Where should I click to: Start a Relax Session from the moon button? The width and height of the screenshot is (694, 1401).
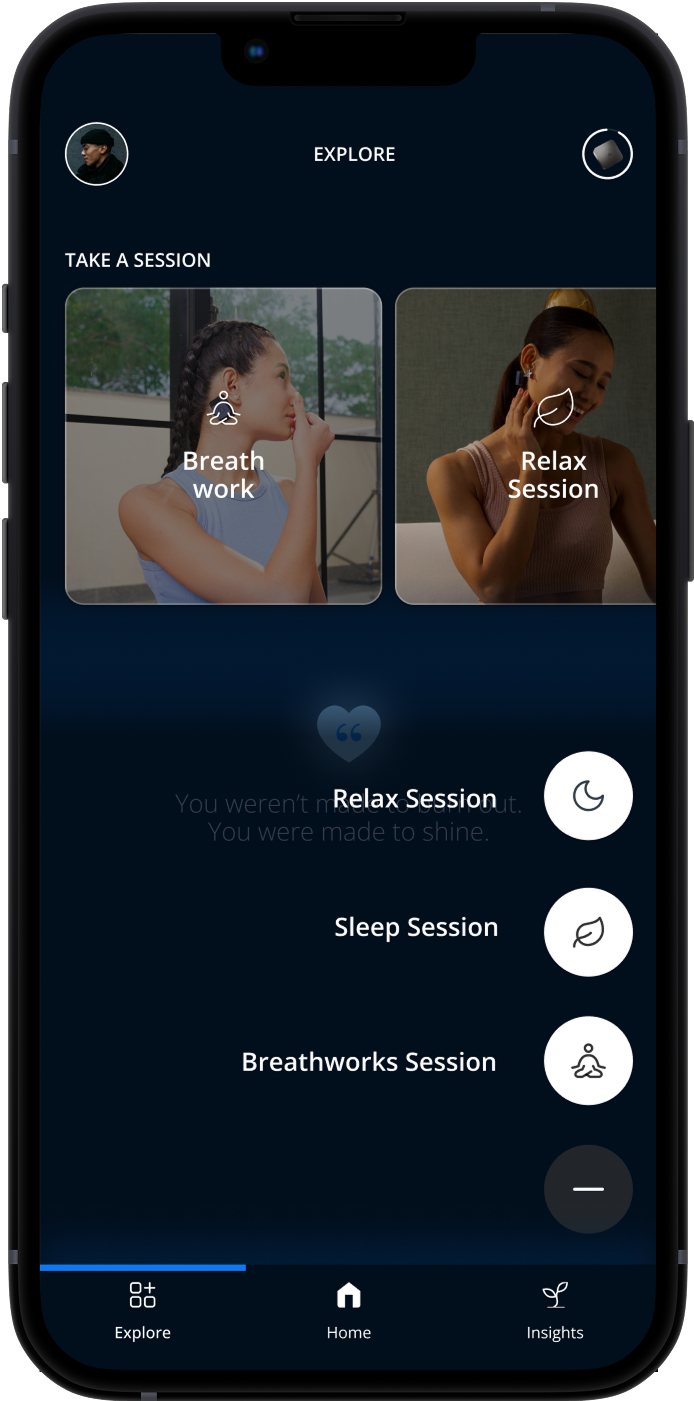tap(588, 796)
